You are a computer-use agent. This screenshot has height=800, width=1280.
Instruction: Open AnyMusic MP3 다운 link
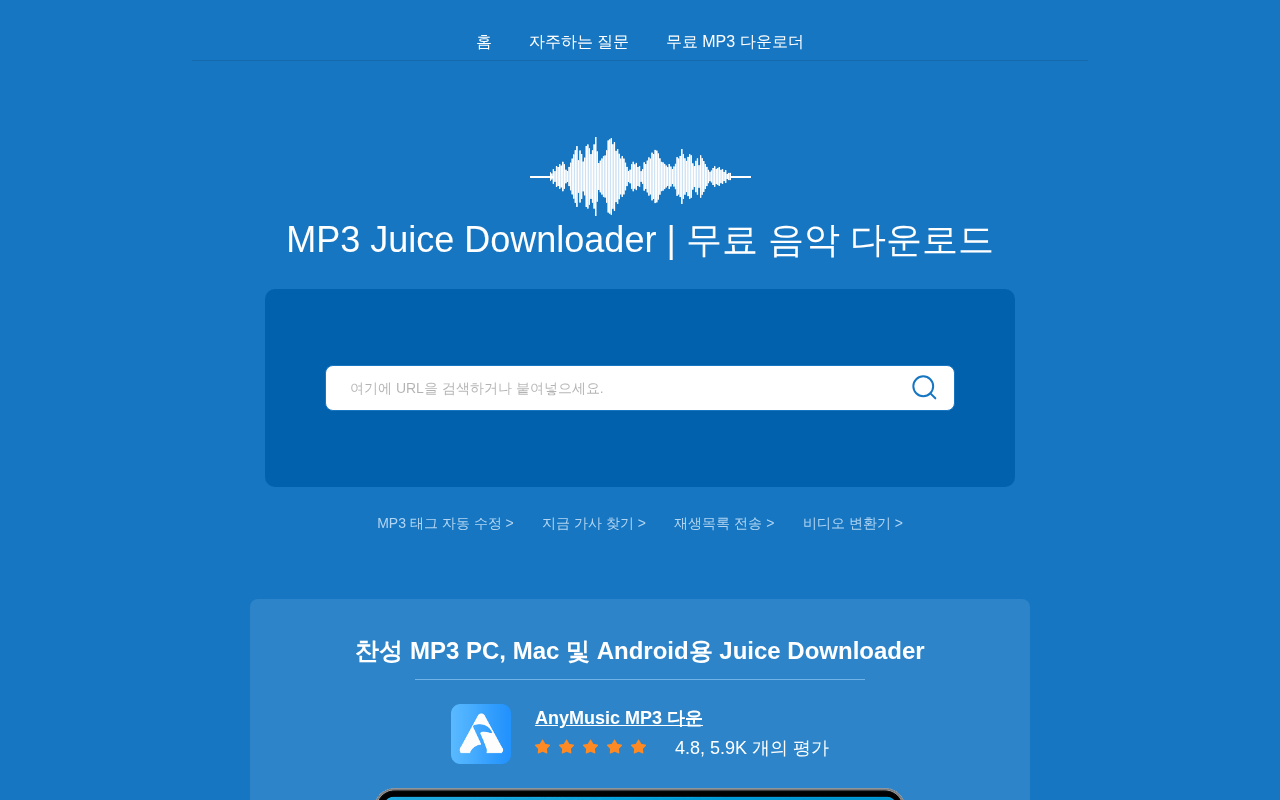point(619,718)
